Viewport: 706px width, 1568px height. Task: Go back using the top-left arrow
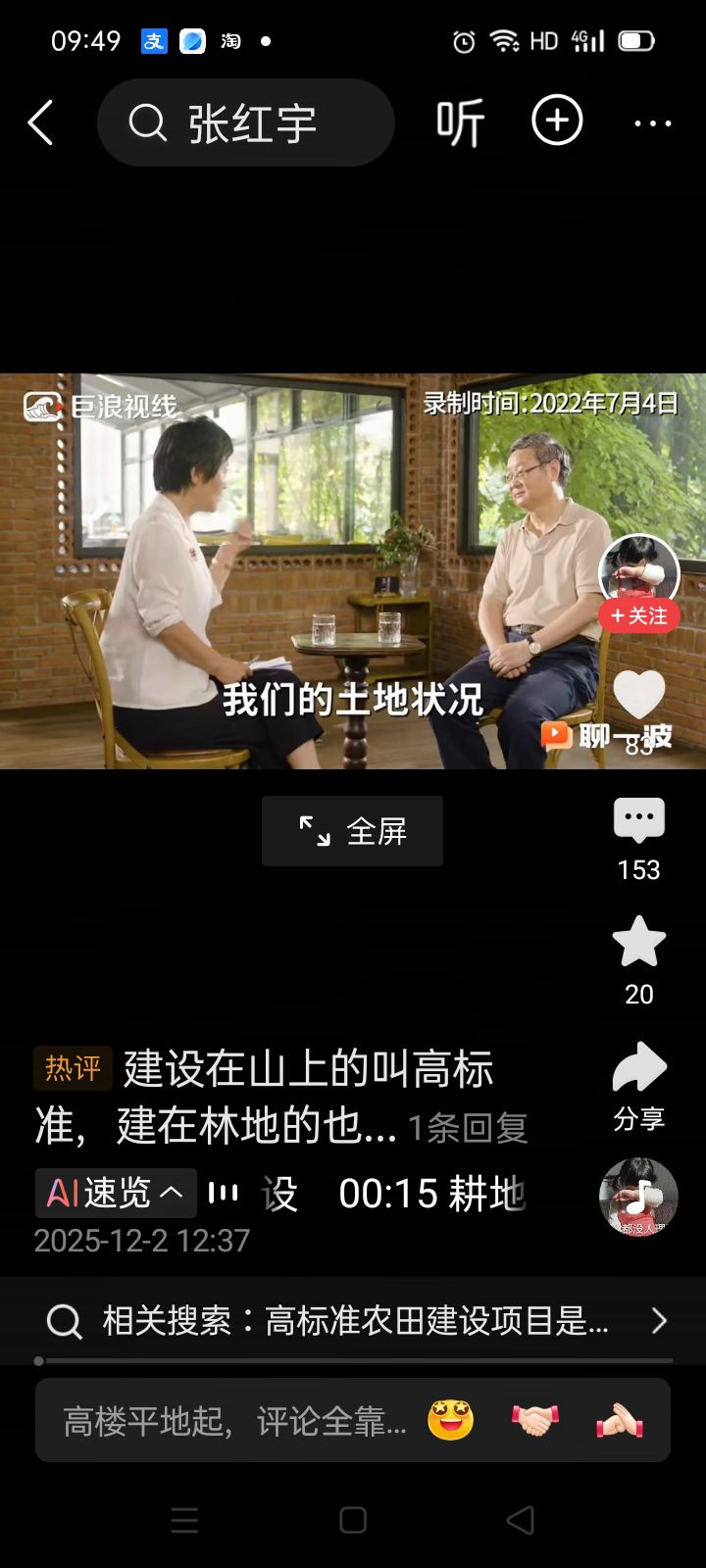40,123
